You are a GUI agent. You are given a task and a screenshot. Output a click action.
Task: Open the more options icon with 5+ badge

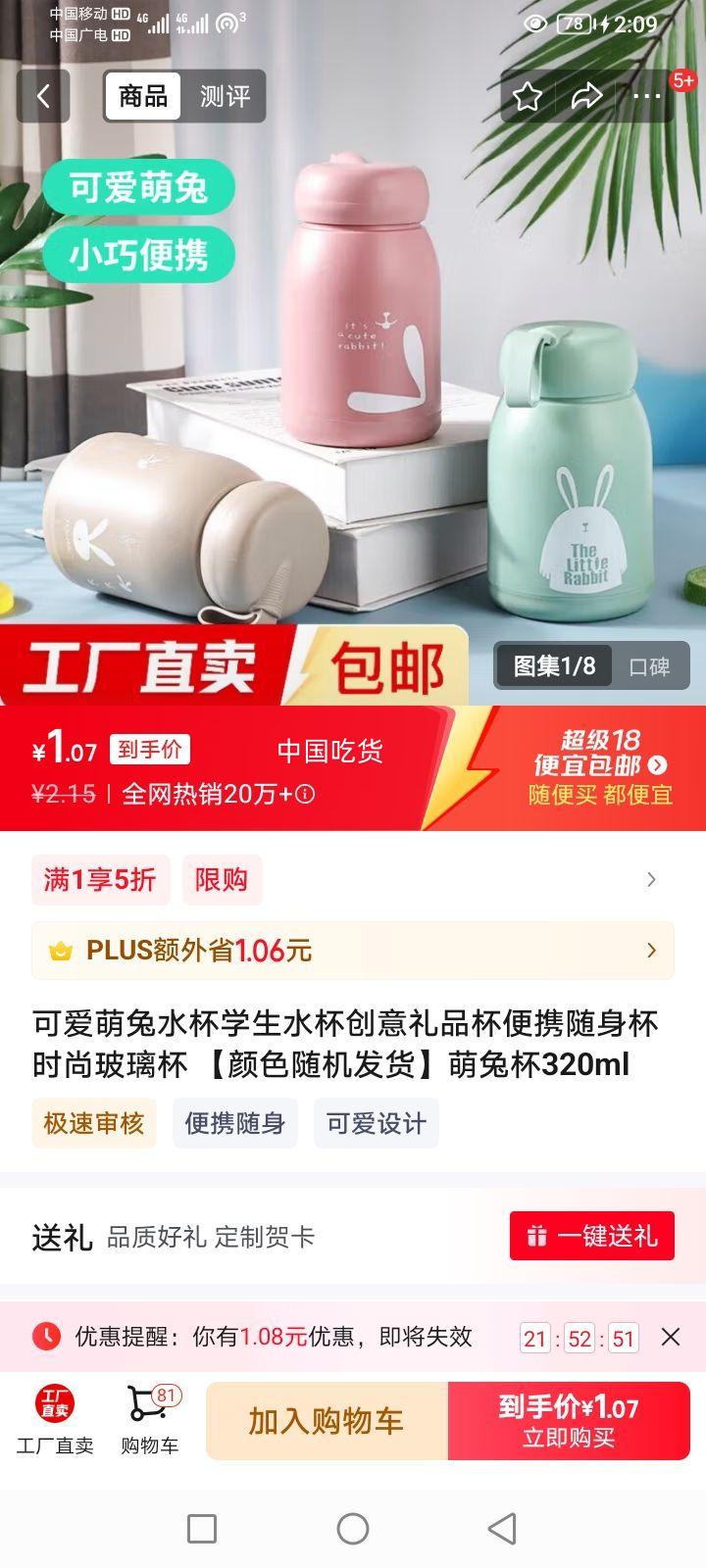point(645,96)
